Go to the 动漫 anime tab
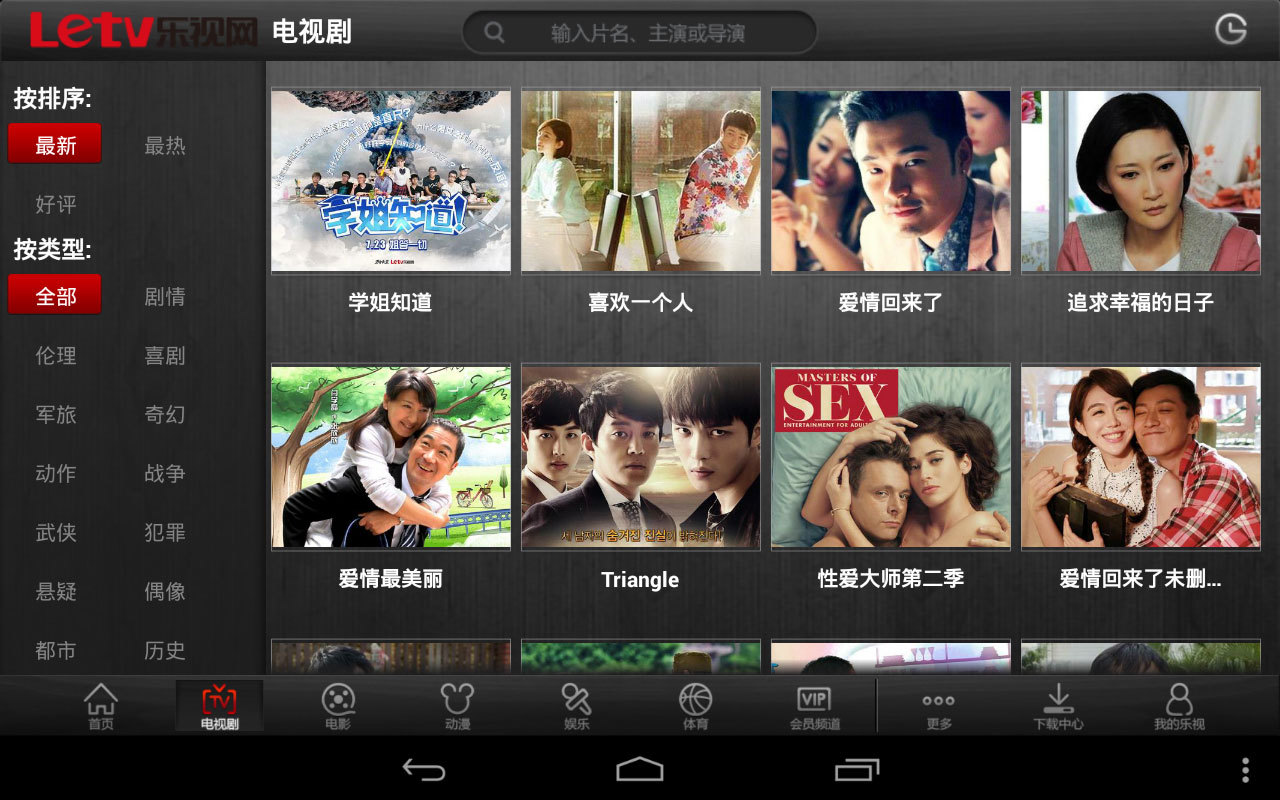Image resolution: width=1280 pixels, height=800 pixels. pyautogui.click(x=457, y=706)
